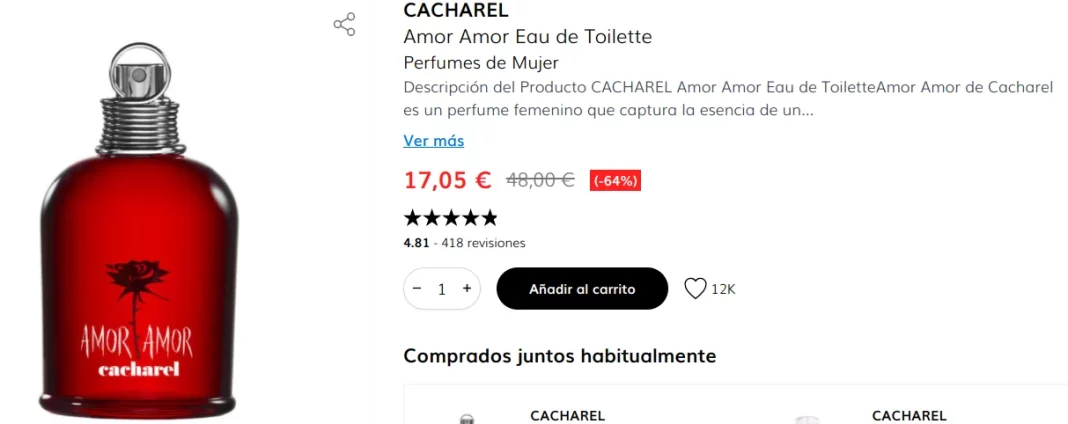Increase quantity with plus button

[466, 289]
